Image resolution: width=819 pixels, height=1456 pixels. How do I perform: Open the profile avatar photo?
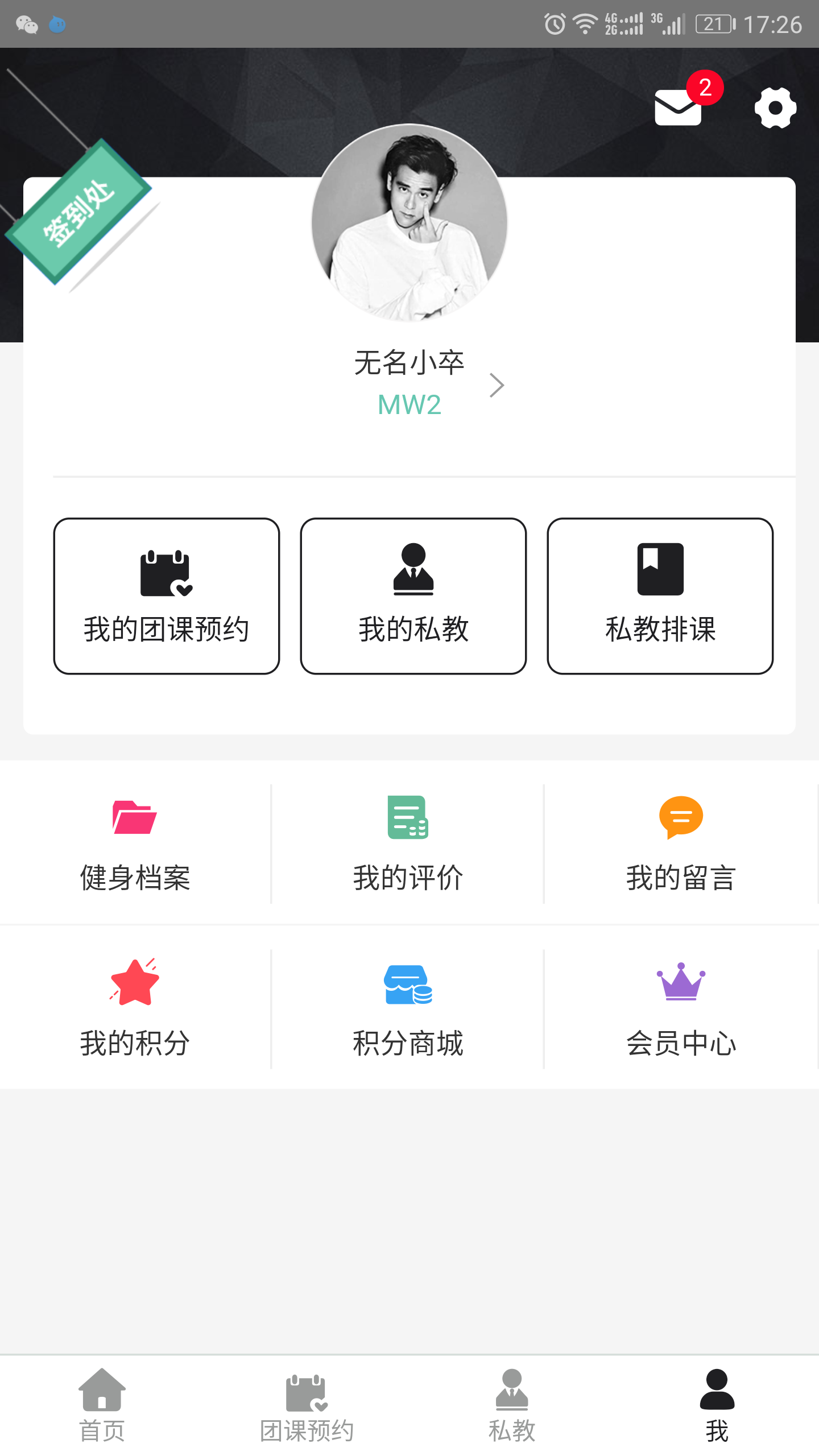tap(409, 222)
